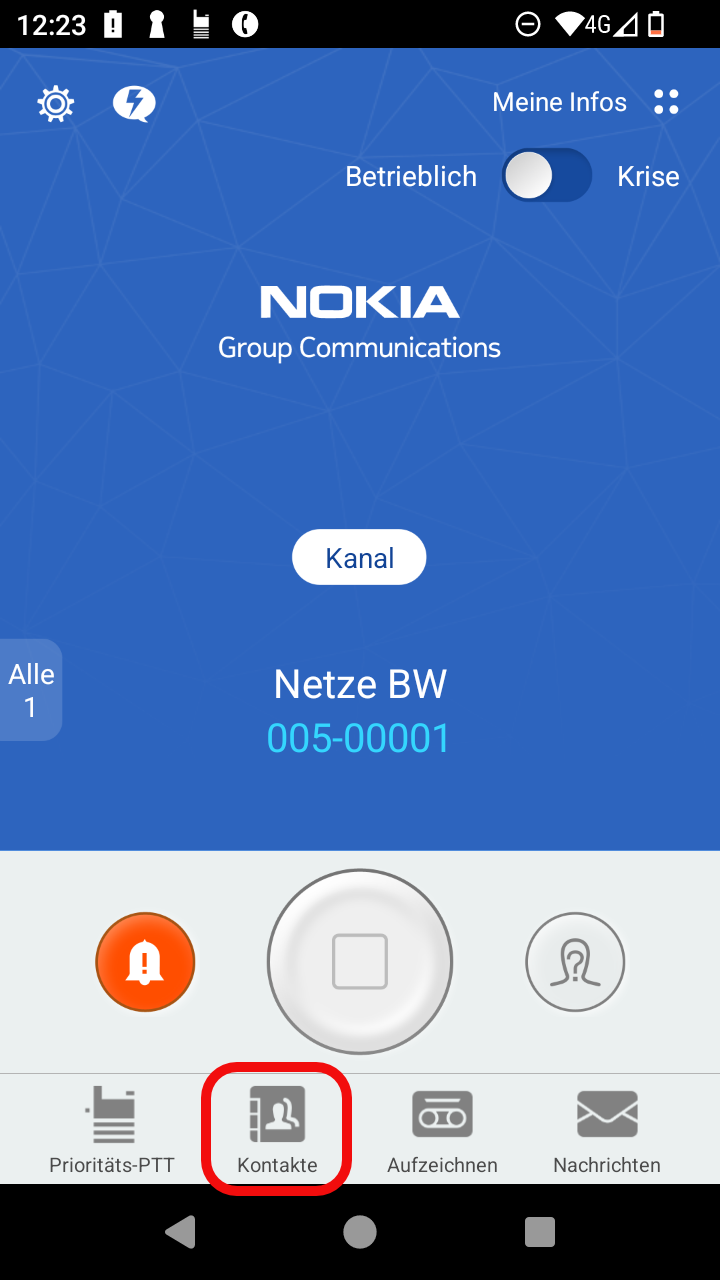
Task: Open the Aufzeichnen recording icon
Action: point(442,1113)
